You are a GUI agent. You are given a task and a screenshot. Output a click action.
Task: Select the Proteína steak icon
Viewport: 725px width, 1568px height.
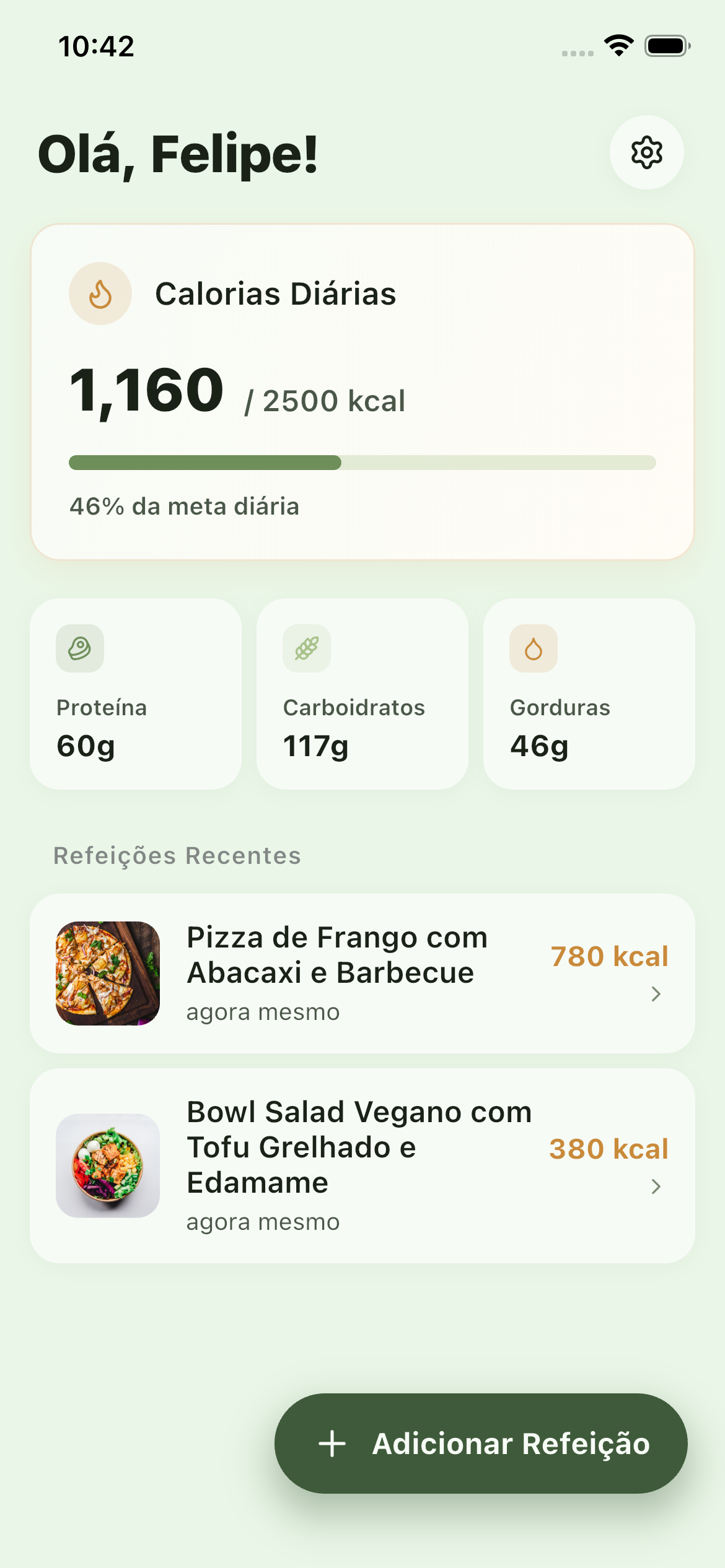[x=79, y=648]
